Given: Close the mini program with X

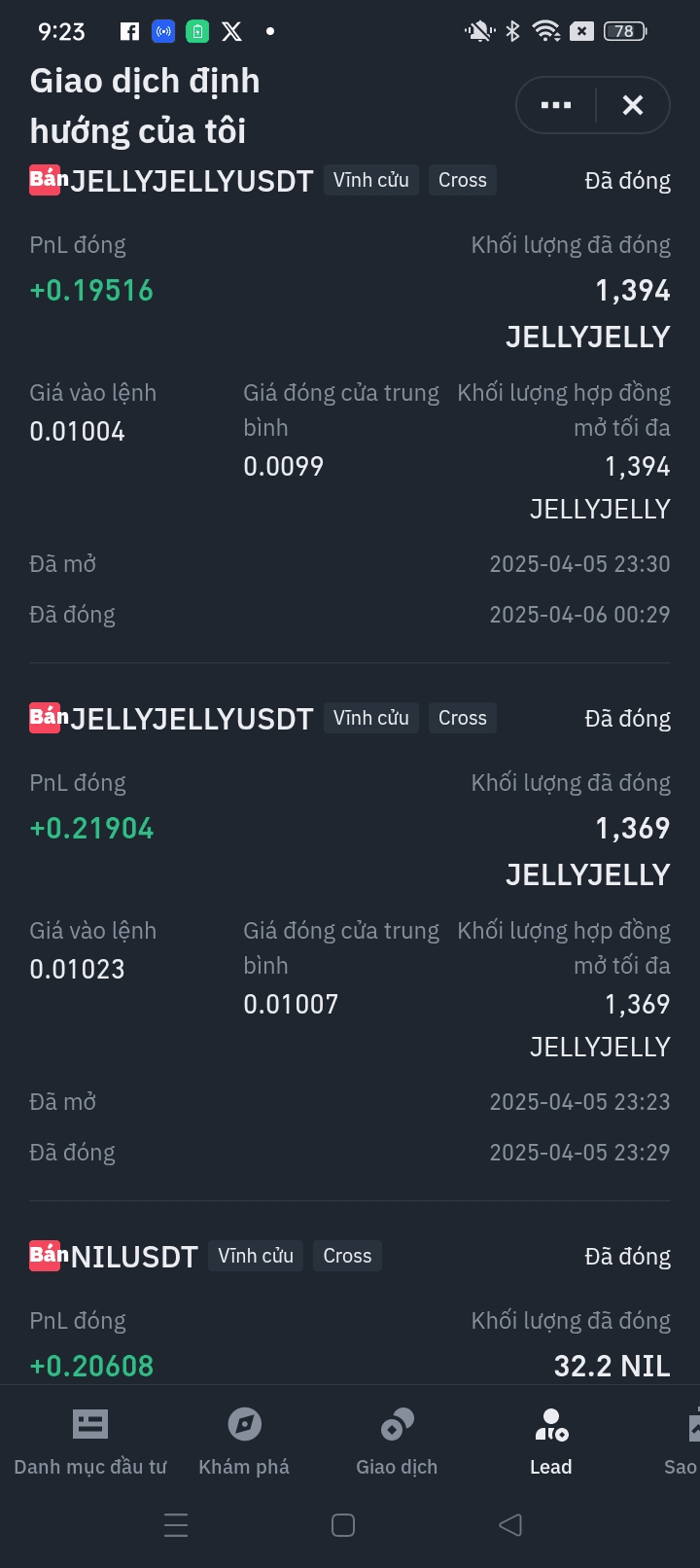Looking at the screenshot, I should click(x=633, y=105).
